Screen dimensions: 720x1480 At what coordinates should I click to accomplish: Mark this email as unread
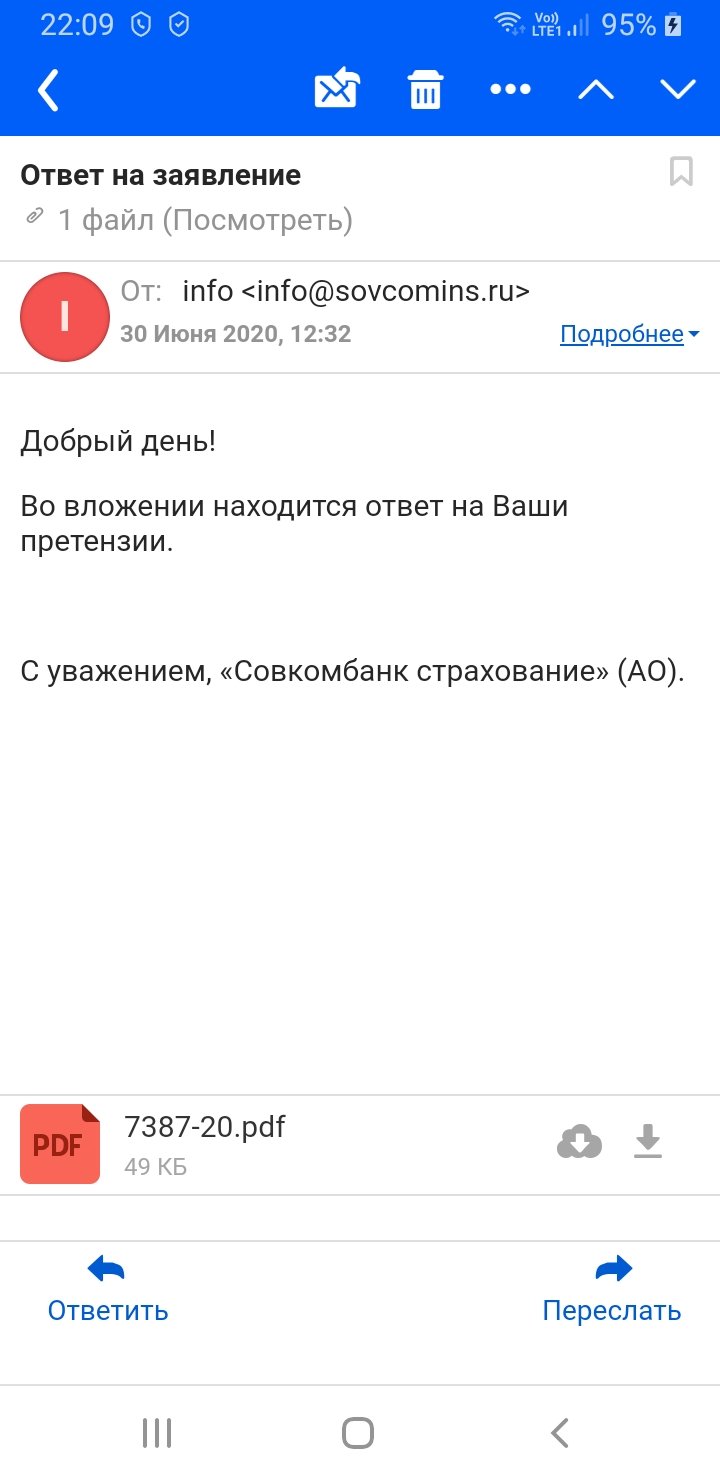pyautogui.click(x=337, y=90)
